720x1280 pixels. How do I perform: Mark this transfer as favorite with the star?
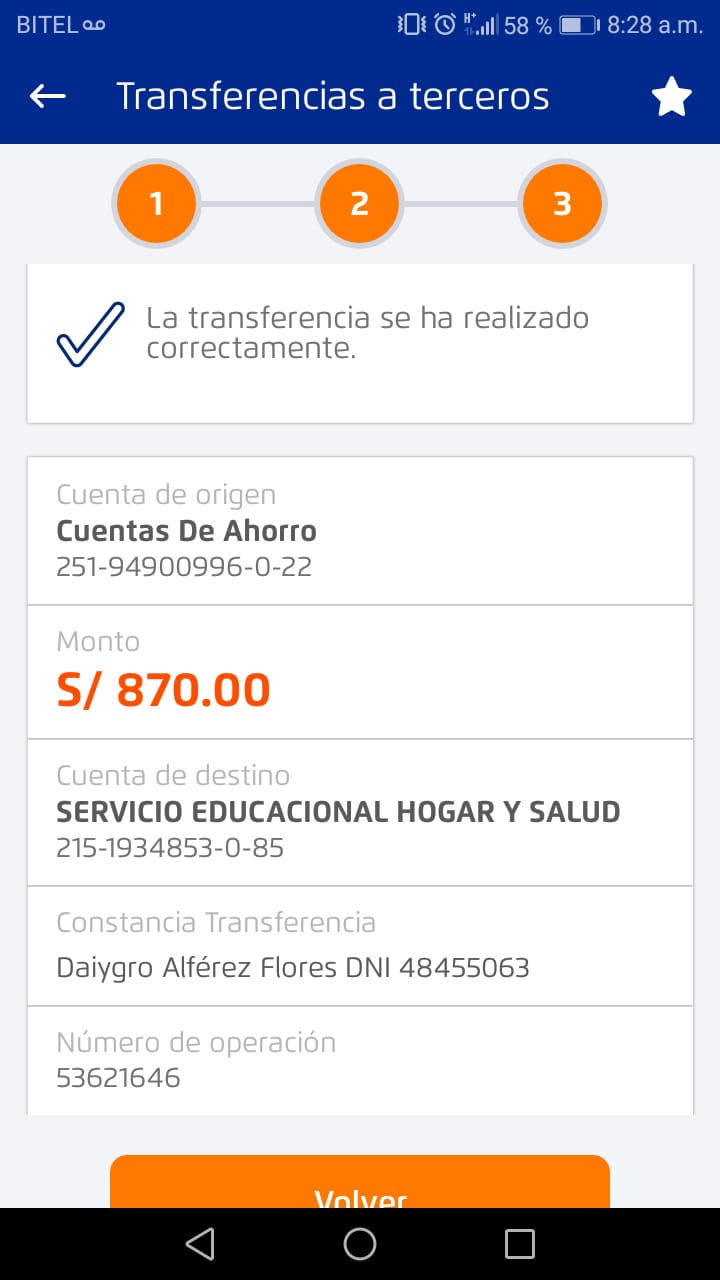tap(671, 97)
